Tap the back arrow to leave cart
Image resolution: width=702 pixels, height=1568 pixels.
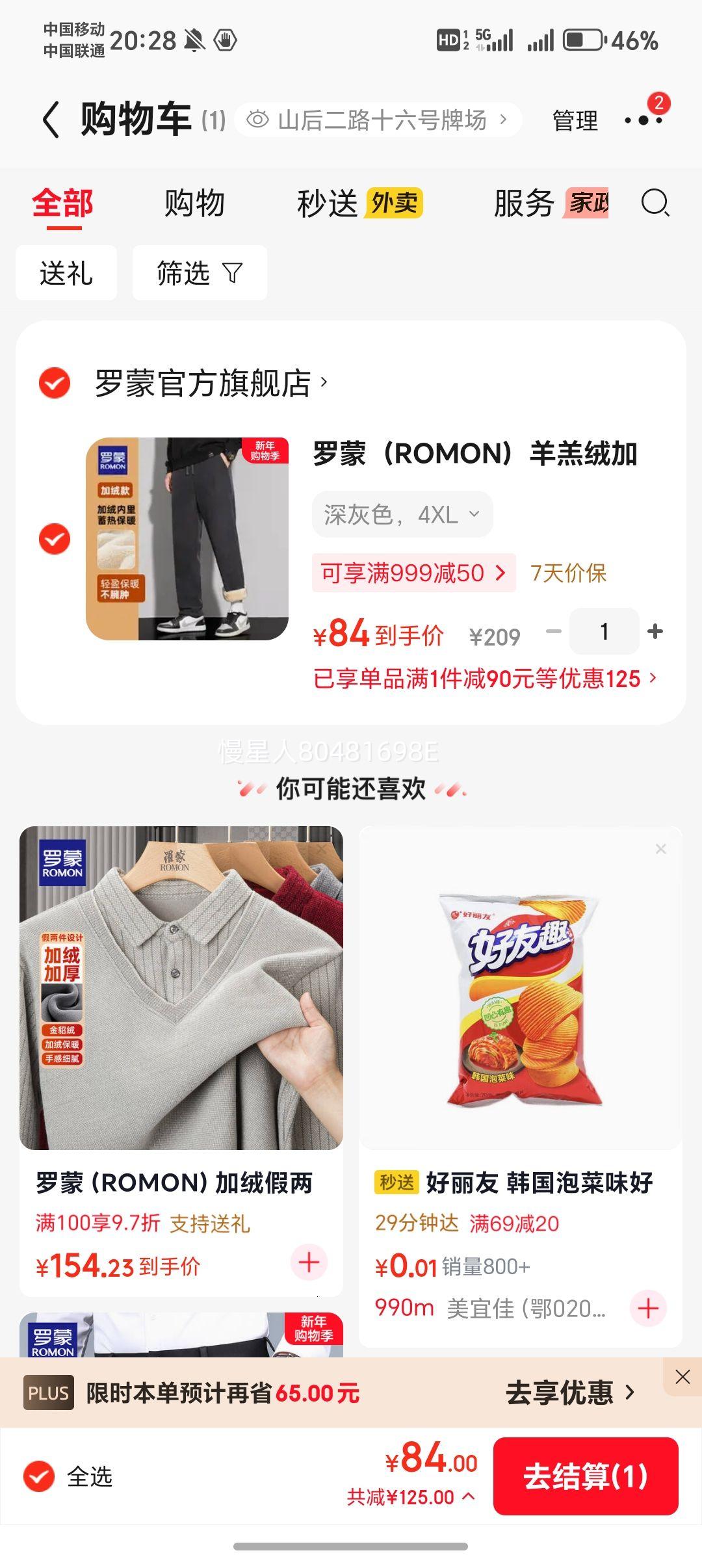(x=51, y=120)
